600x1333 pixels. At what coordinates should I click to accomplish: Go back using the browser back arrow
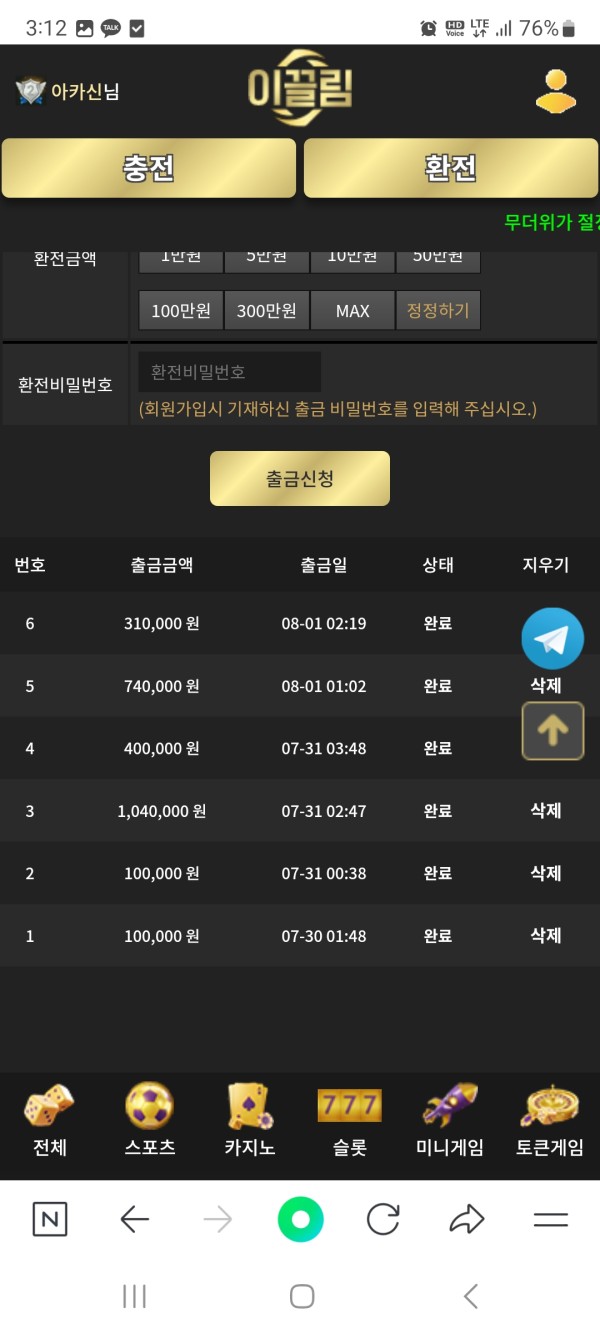coord(134,1219)
